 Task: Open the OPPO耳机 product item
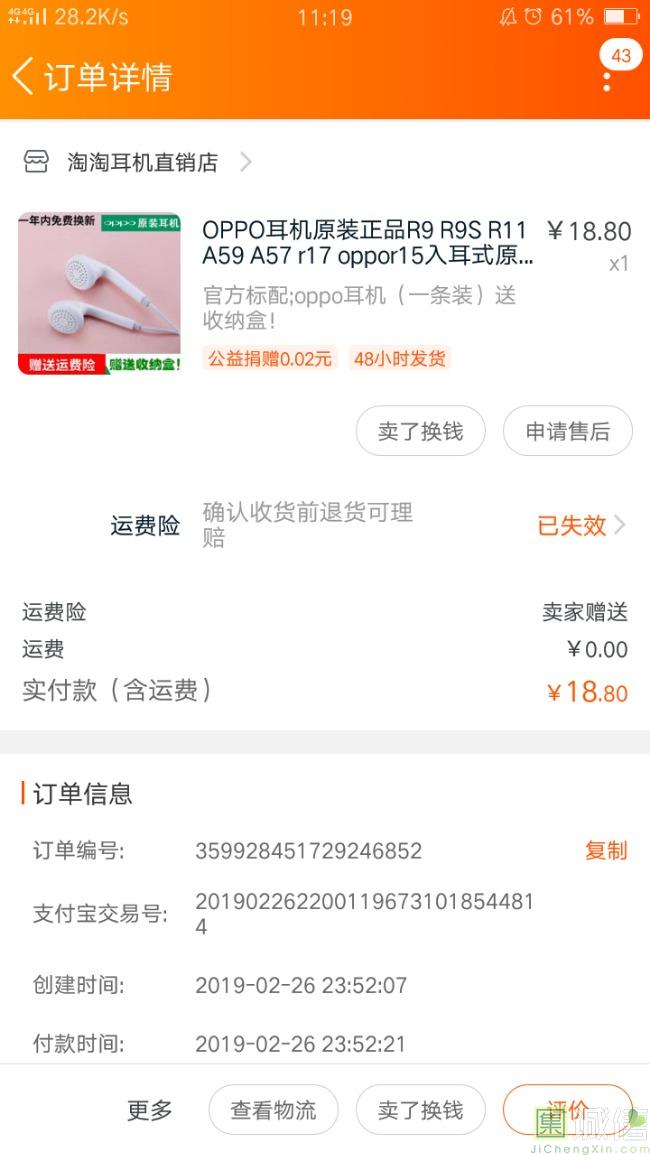325,293
